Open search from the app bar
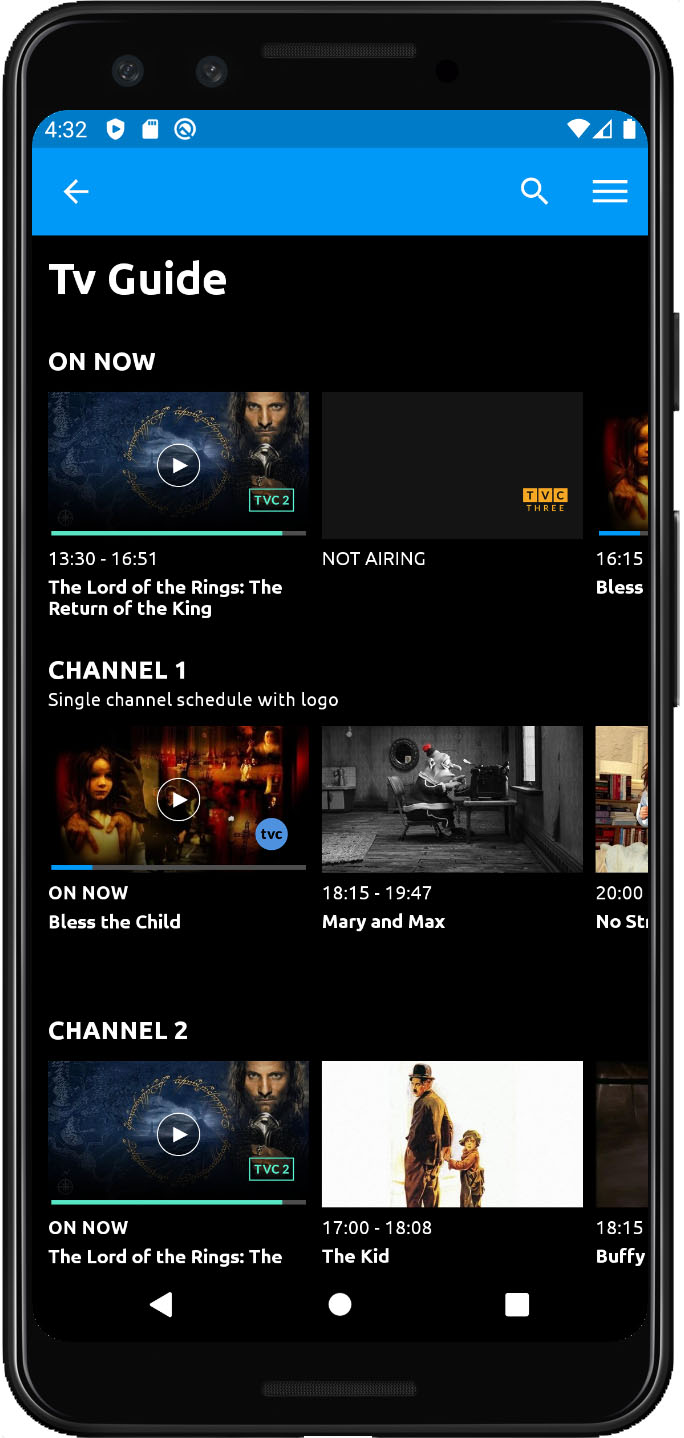 coord(535,192)
